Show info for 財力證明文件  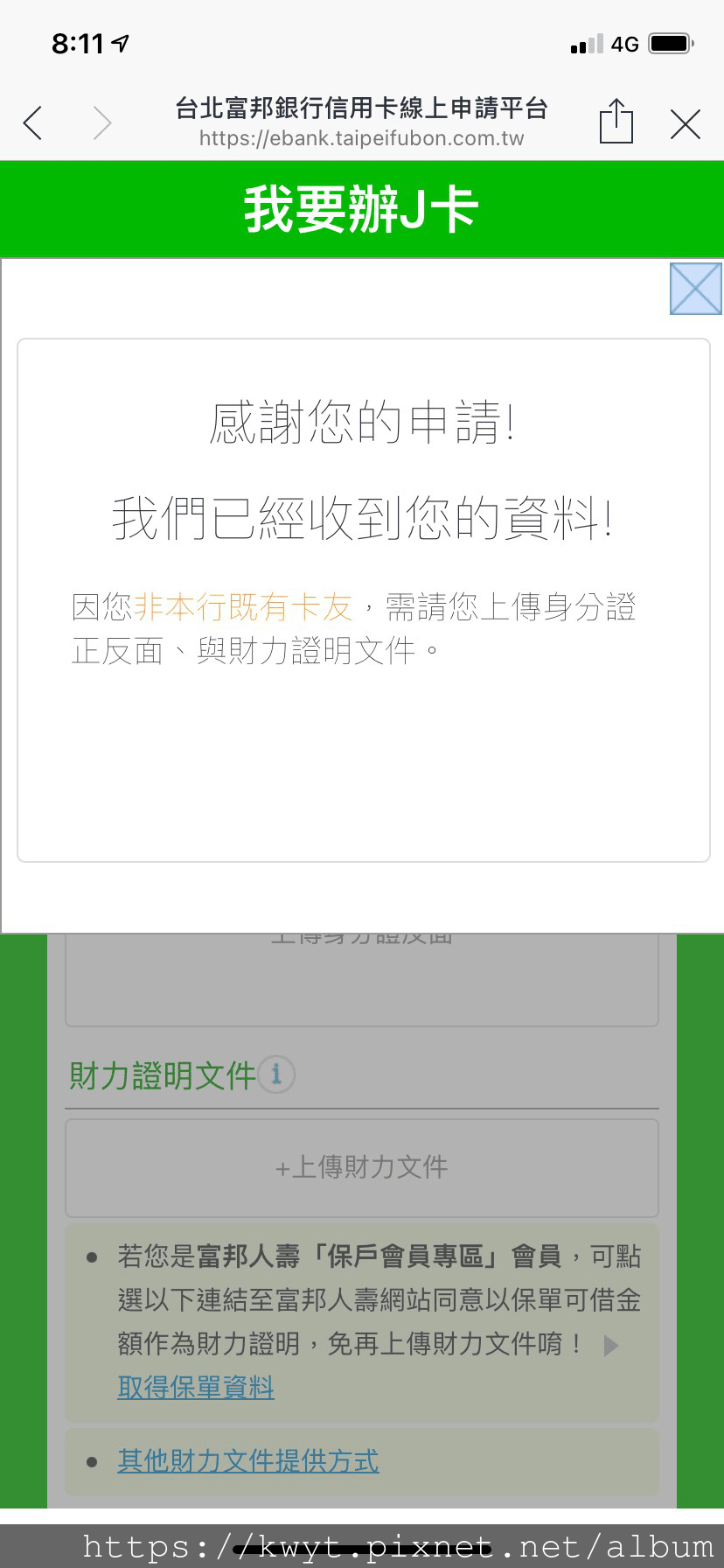click(277, 1074)
